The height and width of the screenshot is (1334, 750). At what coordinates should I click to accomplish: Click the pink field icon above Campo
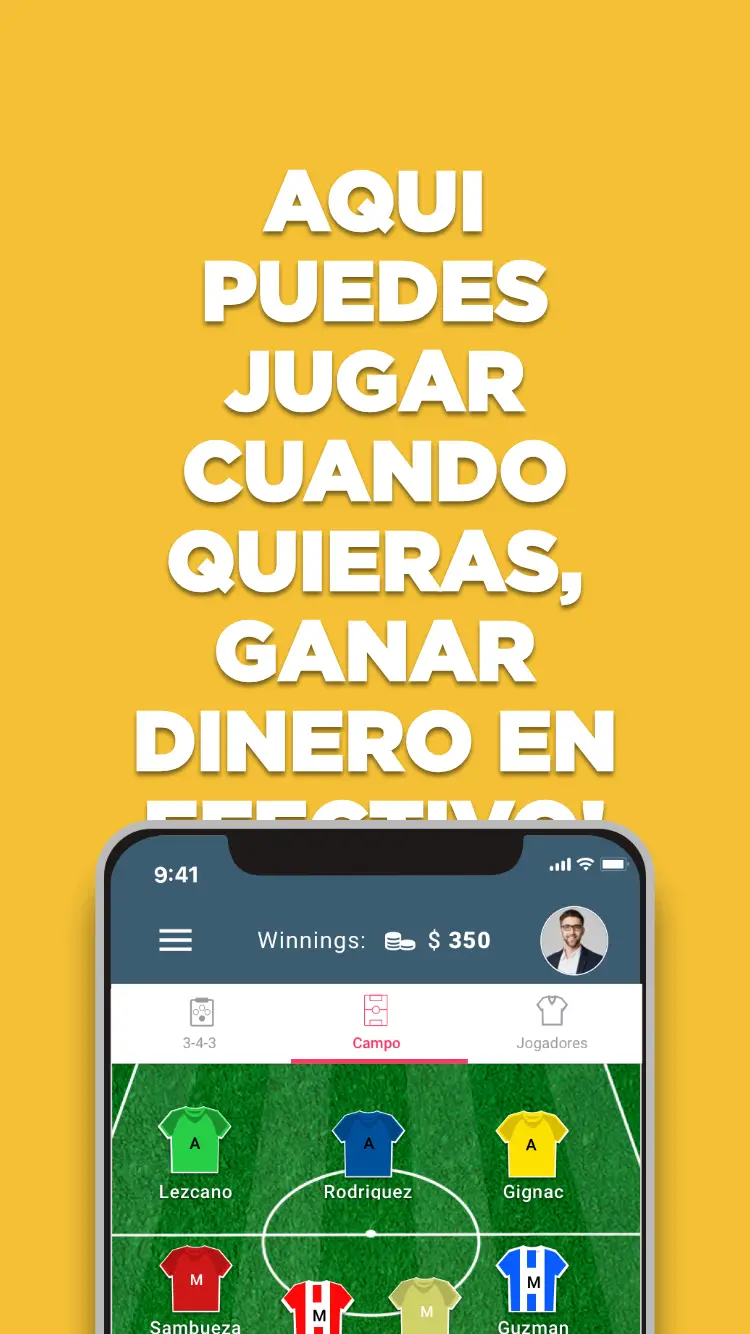click(377, 1011)
